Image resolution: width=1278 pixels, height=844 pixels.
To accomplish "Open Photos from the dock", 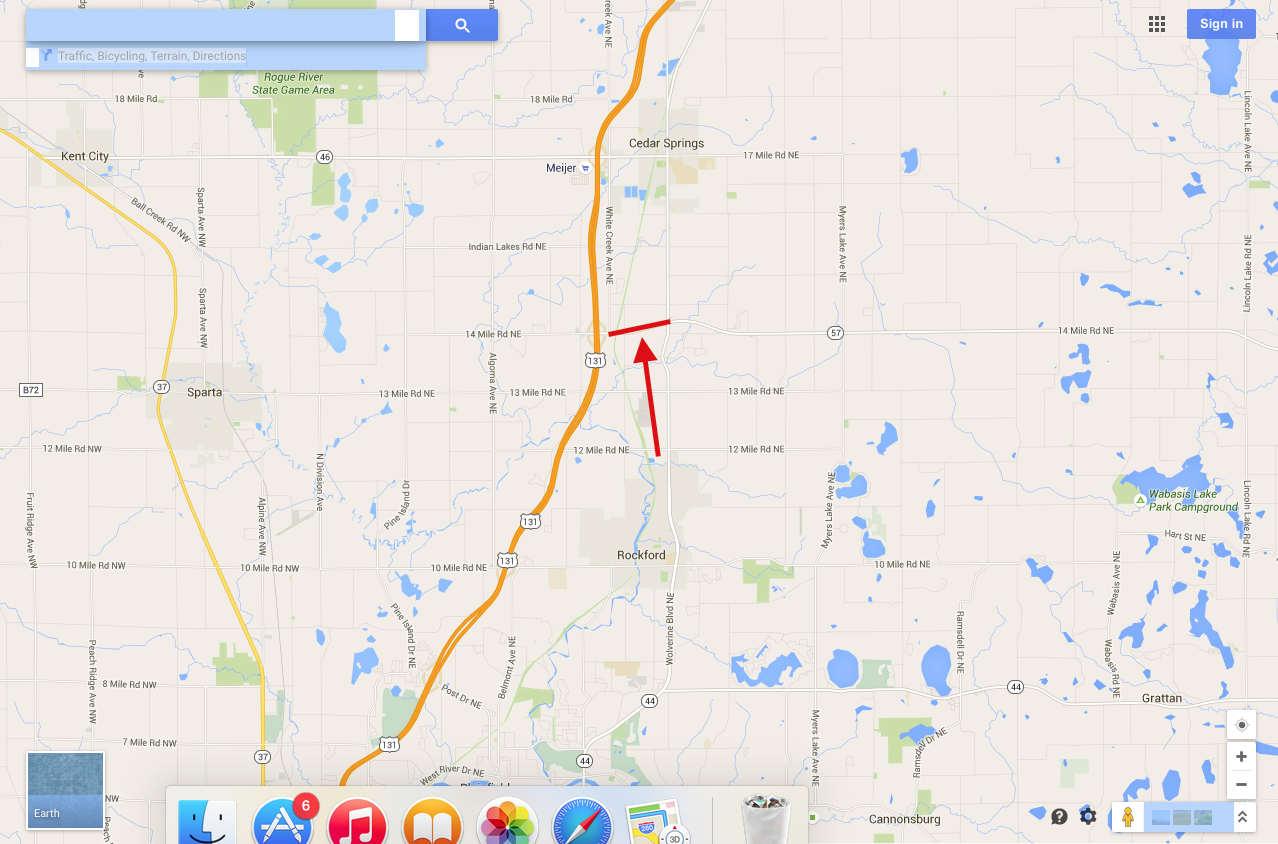I will (x=509, y=824).
